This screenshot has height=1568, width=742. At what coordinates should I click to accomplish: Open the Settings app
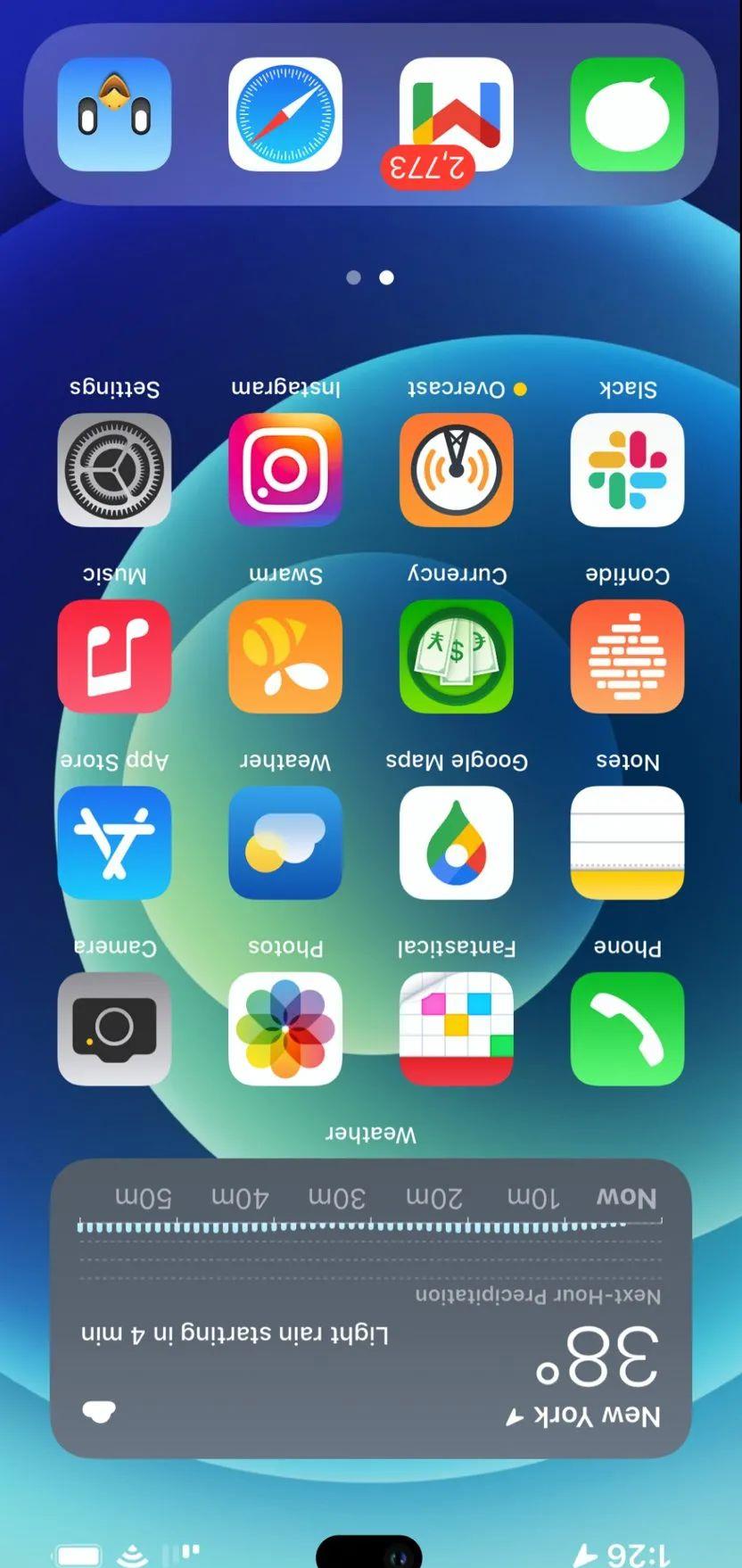click(x=114, y=469)
